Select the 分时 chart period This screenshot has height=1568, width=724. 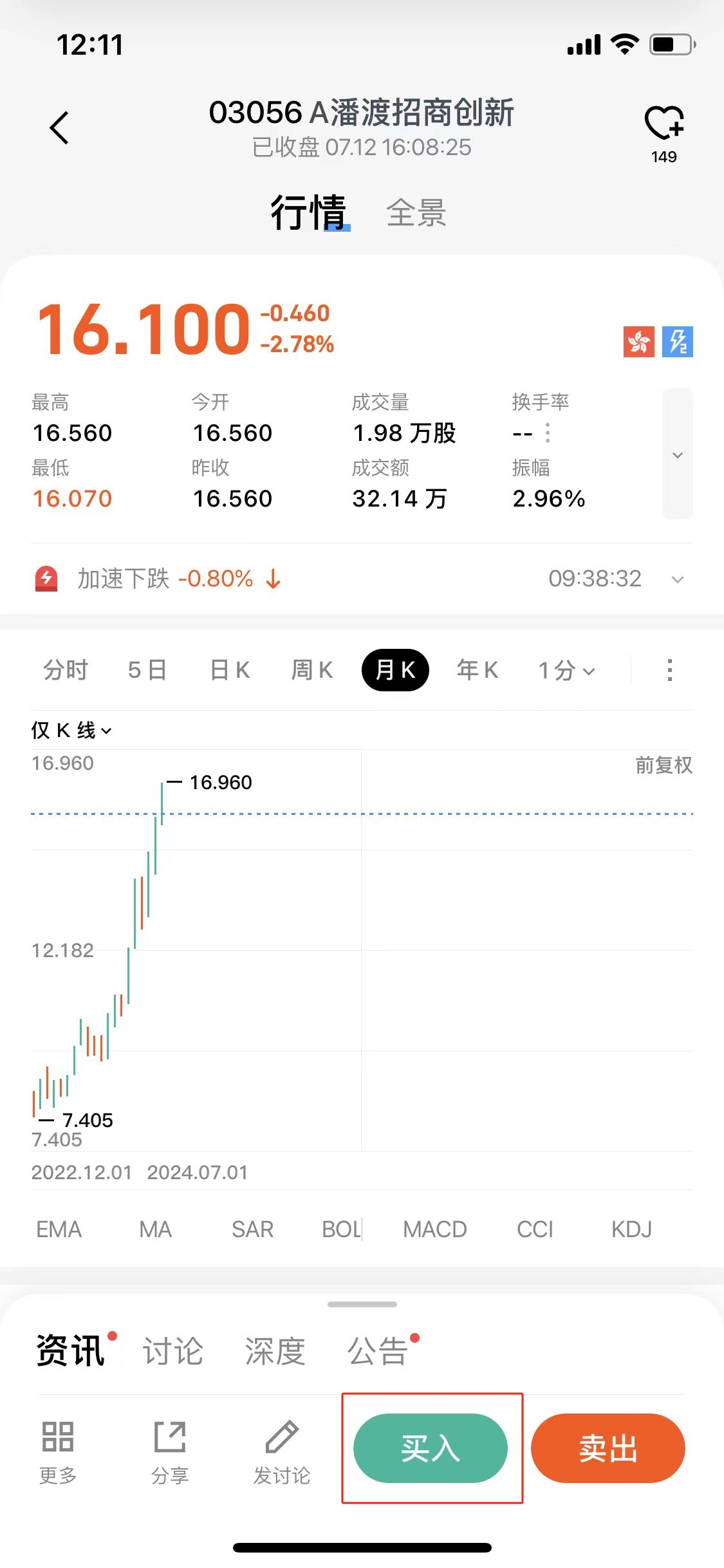tap(65, 670)
